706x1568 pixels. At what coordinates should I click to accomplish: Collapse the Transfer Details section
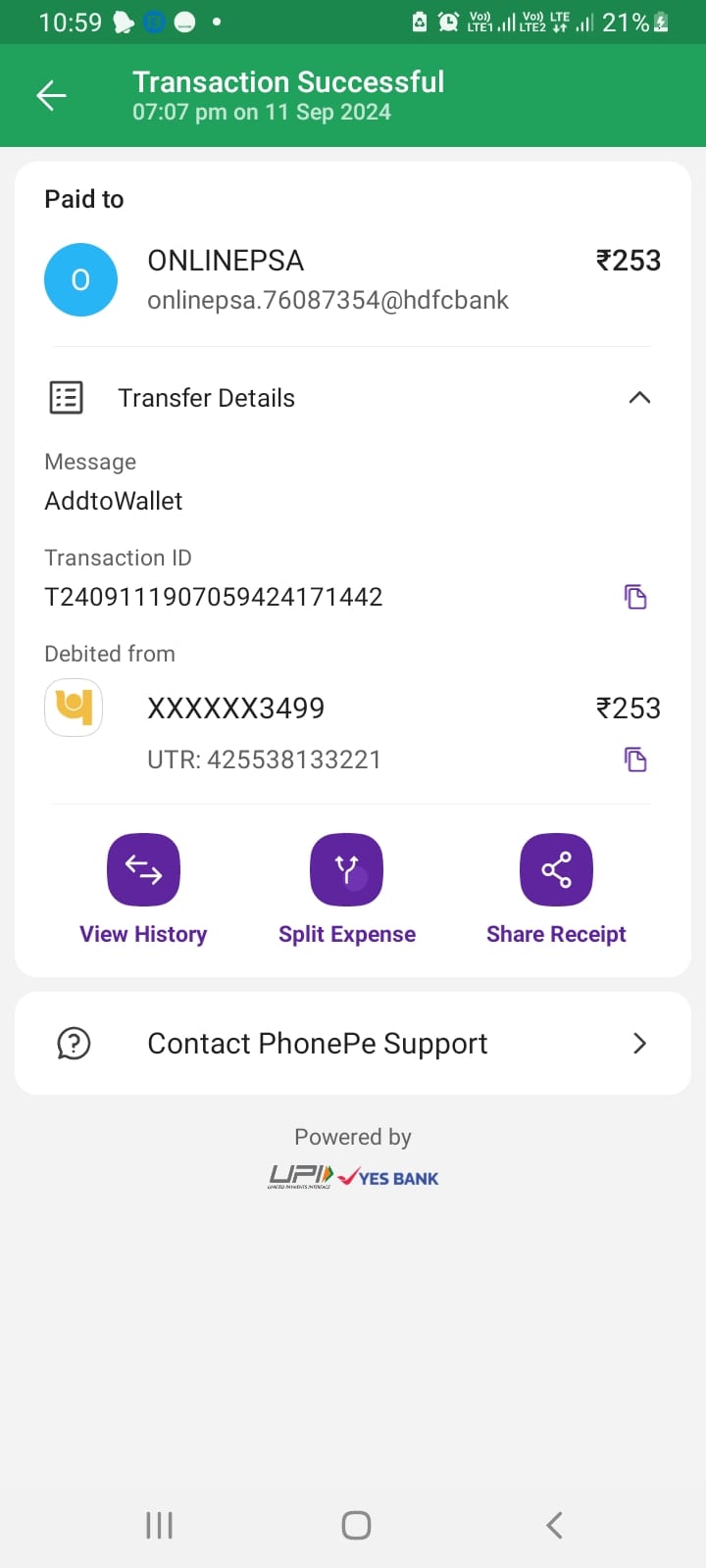639,398
